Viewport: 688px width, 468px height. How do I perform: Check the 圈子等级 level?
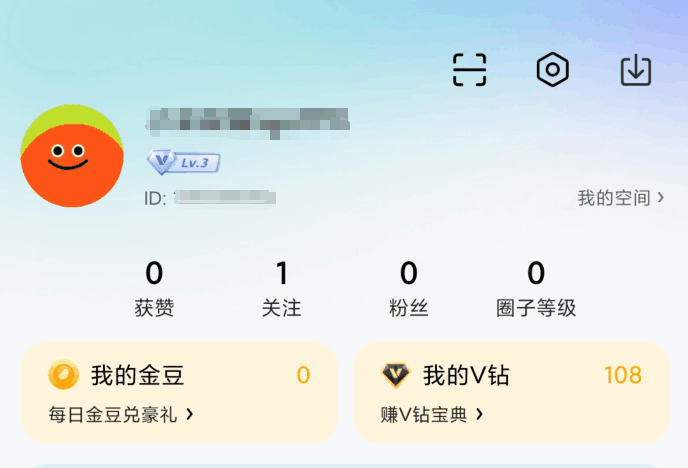(x=536, y=289)
